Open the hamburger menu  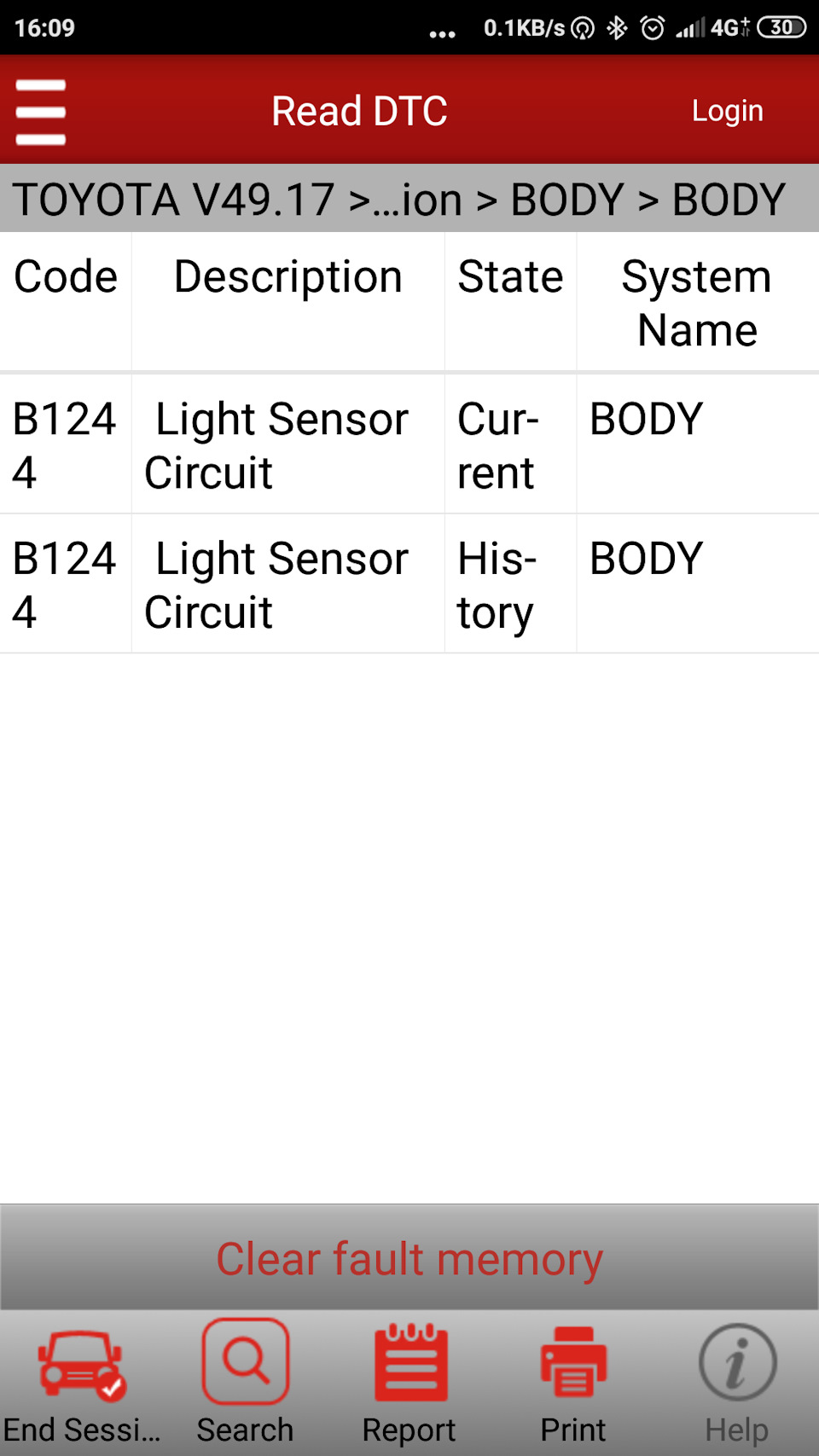coord(40,112)
